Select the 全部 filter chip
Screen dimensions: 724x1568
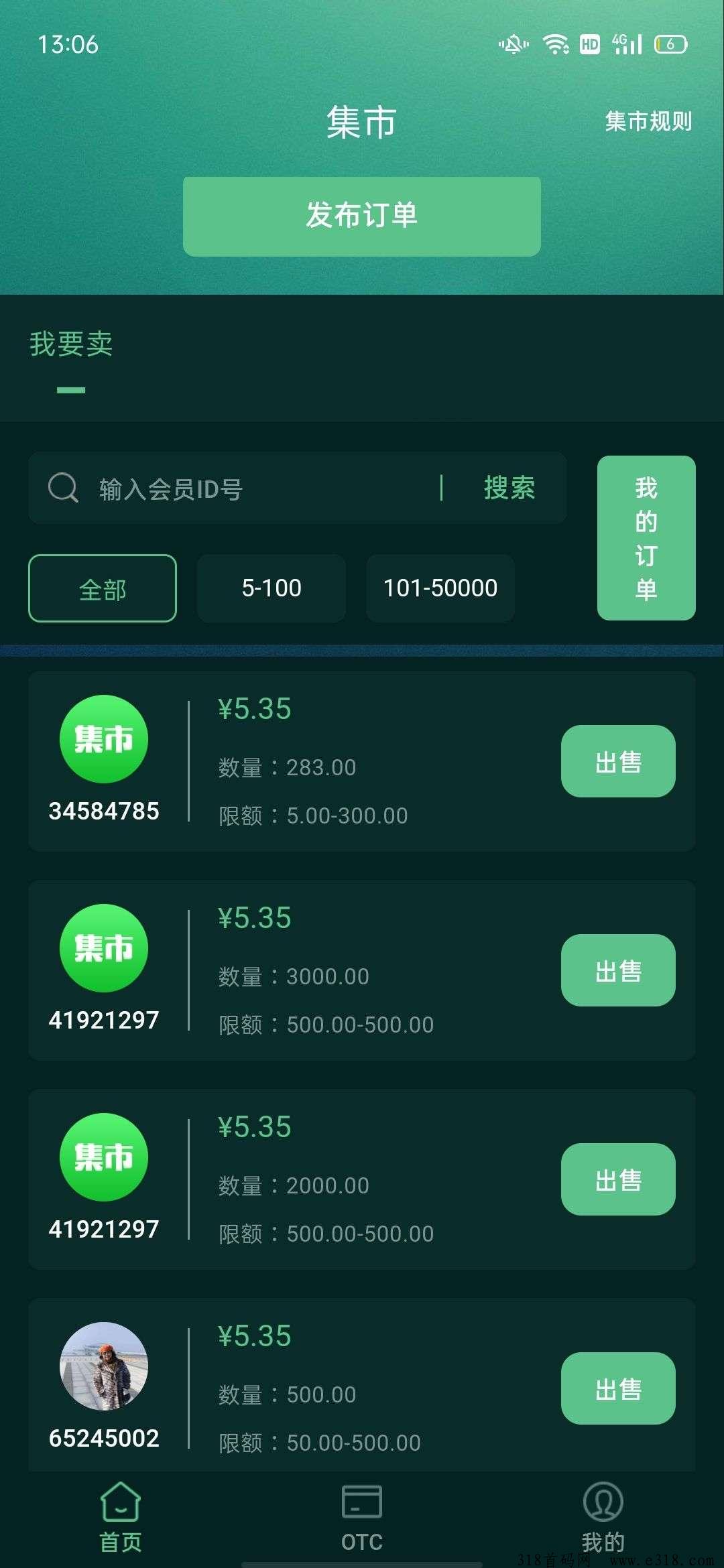[x=103, y=588]
